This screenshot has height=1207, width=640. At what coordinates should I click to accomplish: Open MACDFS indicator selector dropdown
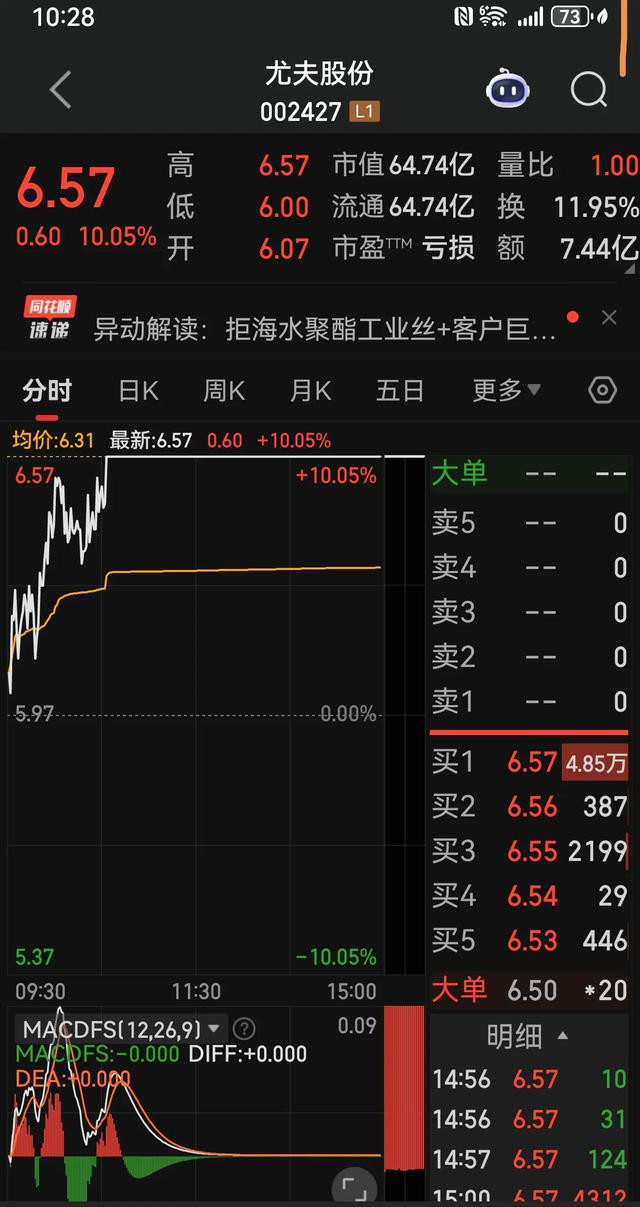pyautogui.click(x=119, y=1029)
